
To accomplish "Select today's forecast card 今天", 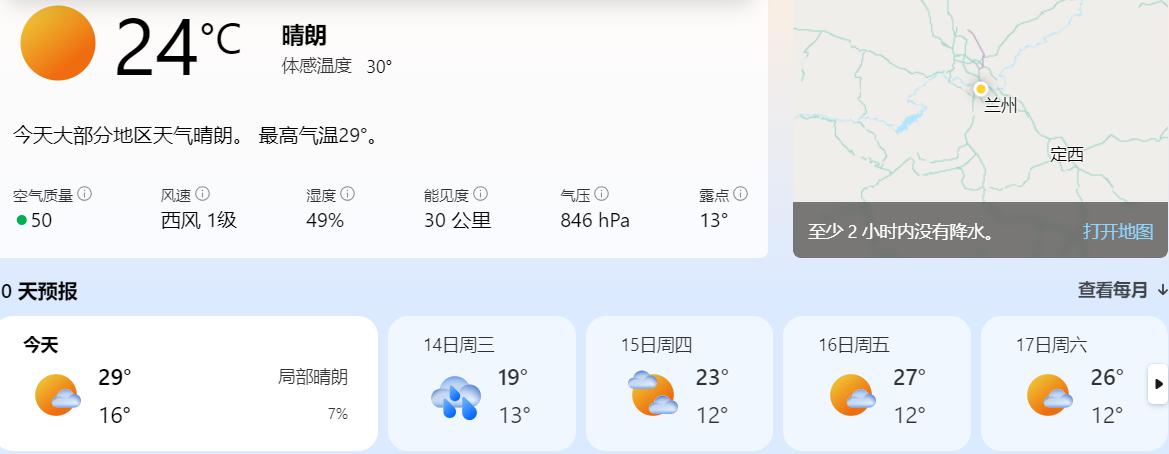I will point(189,383).
